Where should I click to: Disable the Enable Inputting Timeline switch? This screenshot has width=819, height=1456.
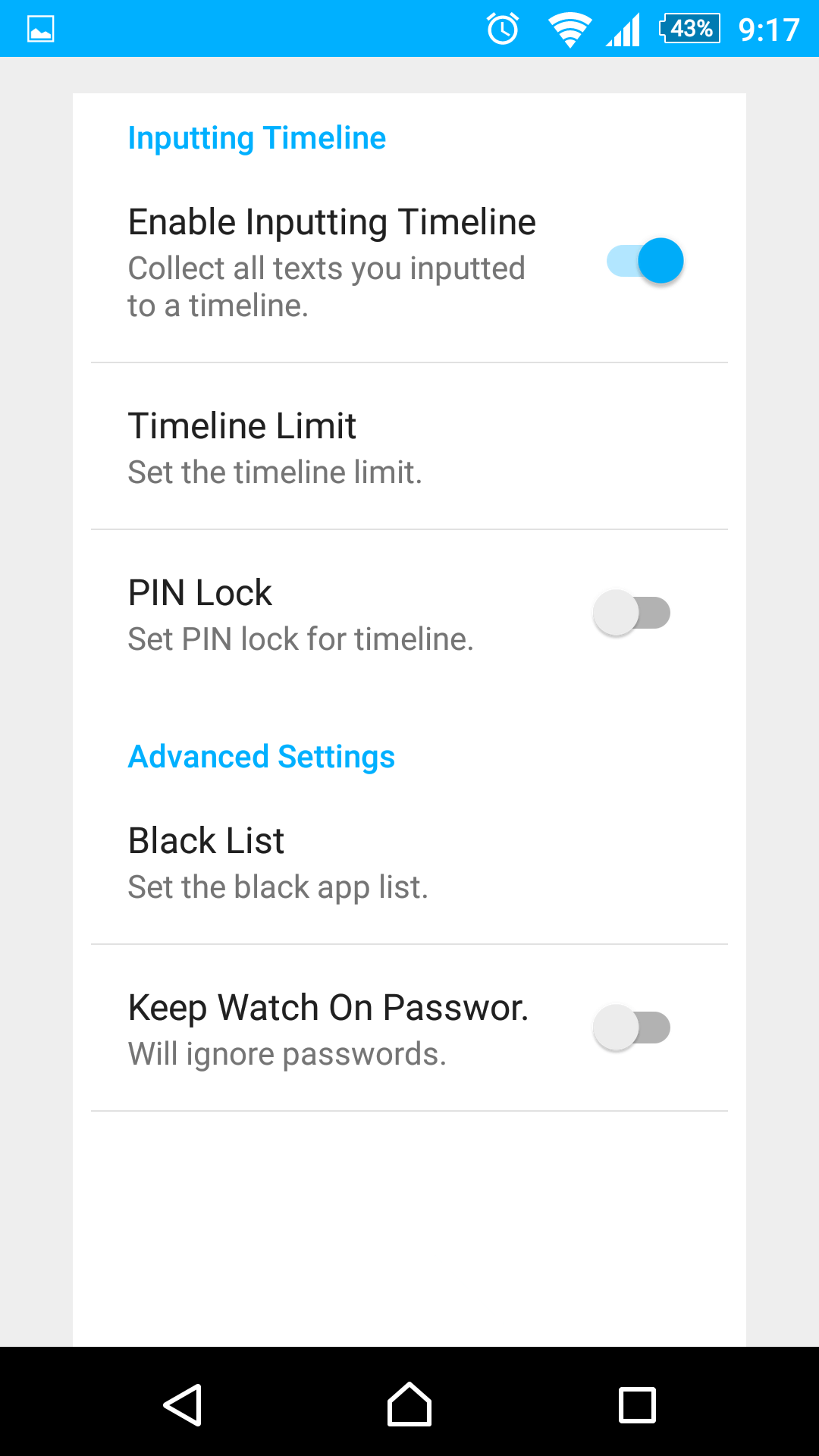pos(645,261)
